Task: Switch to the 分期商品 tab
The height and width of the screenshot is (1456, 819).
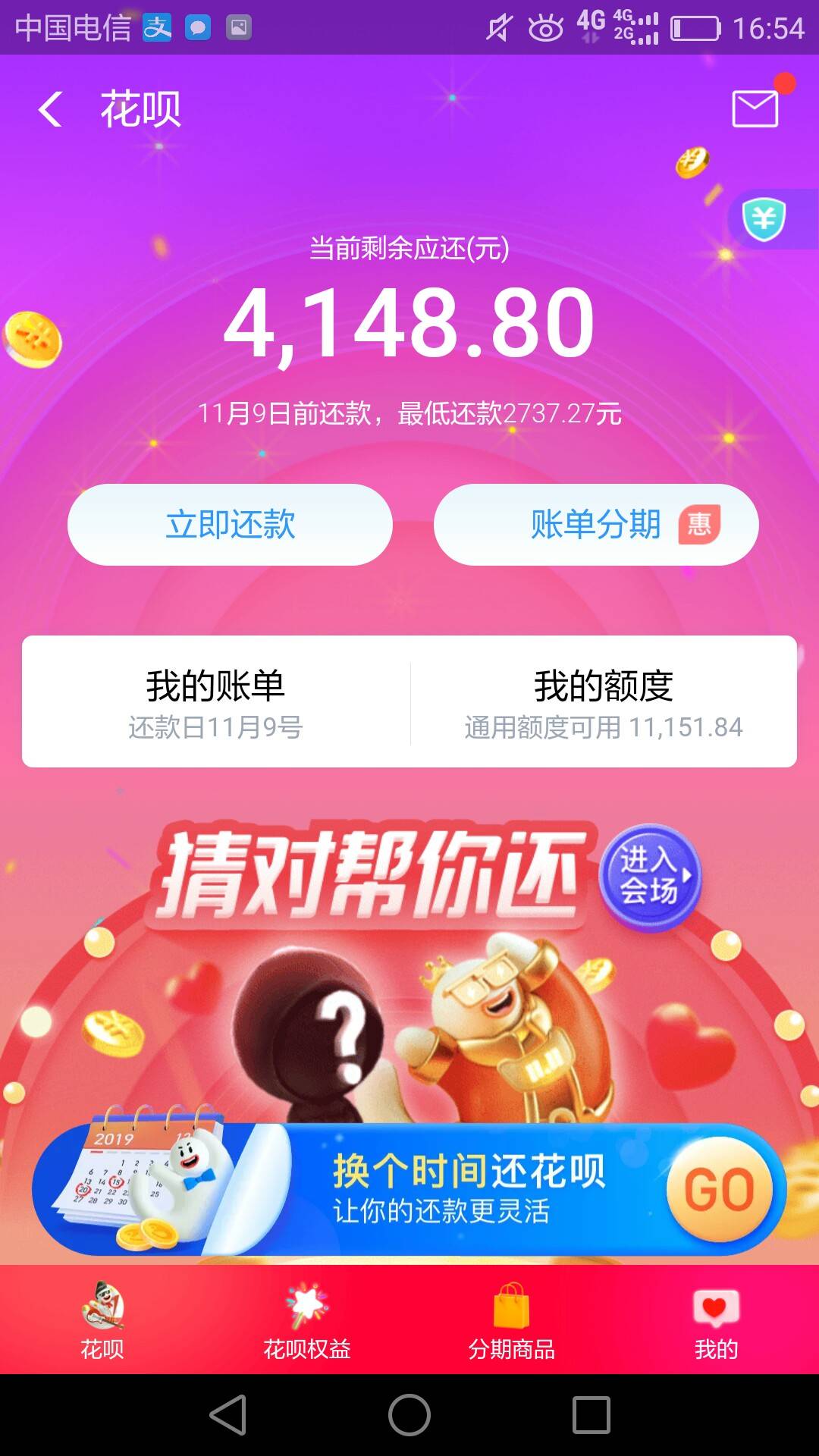Action: click(x=512, y=1321)
